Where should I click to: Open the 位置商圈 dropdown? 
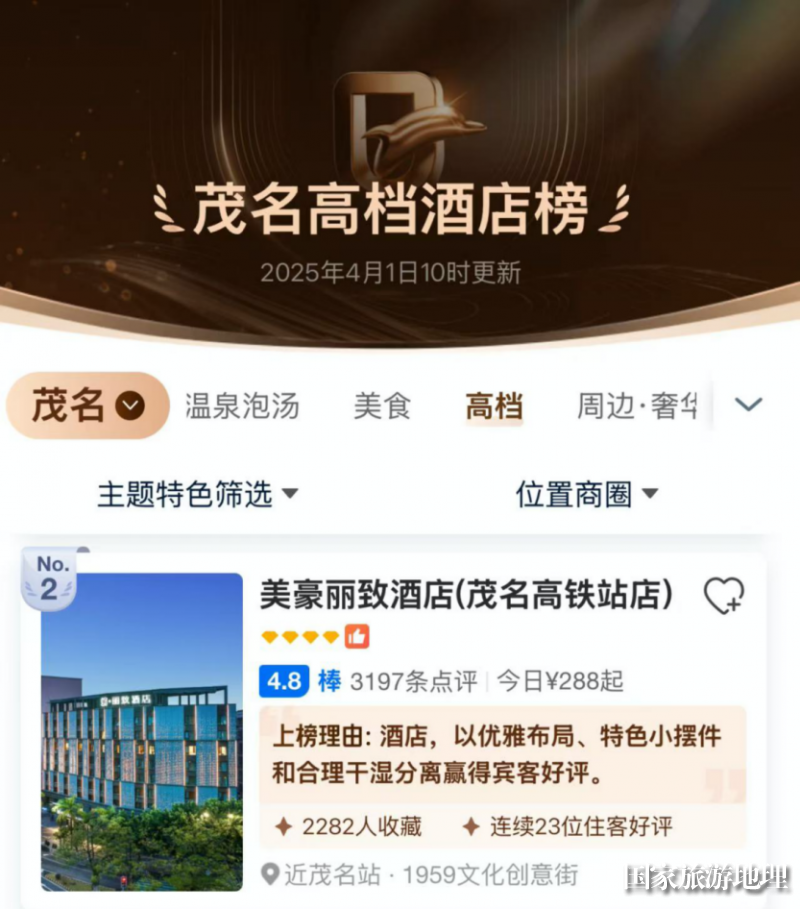pyautogui.click(x=587, y=493)
